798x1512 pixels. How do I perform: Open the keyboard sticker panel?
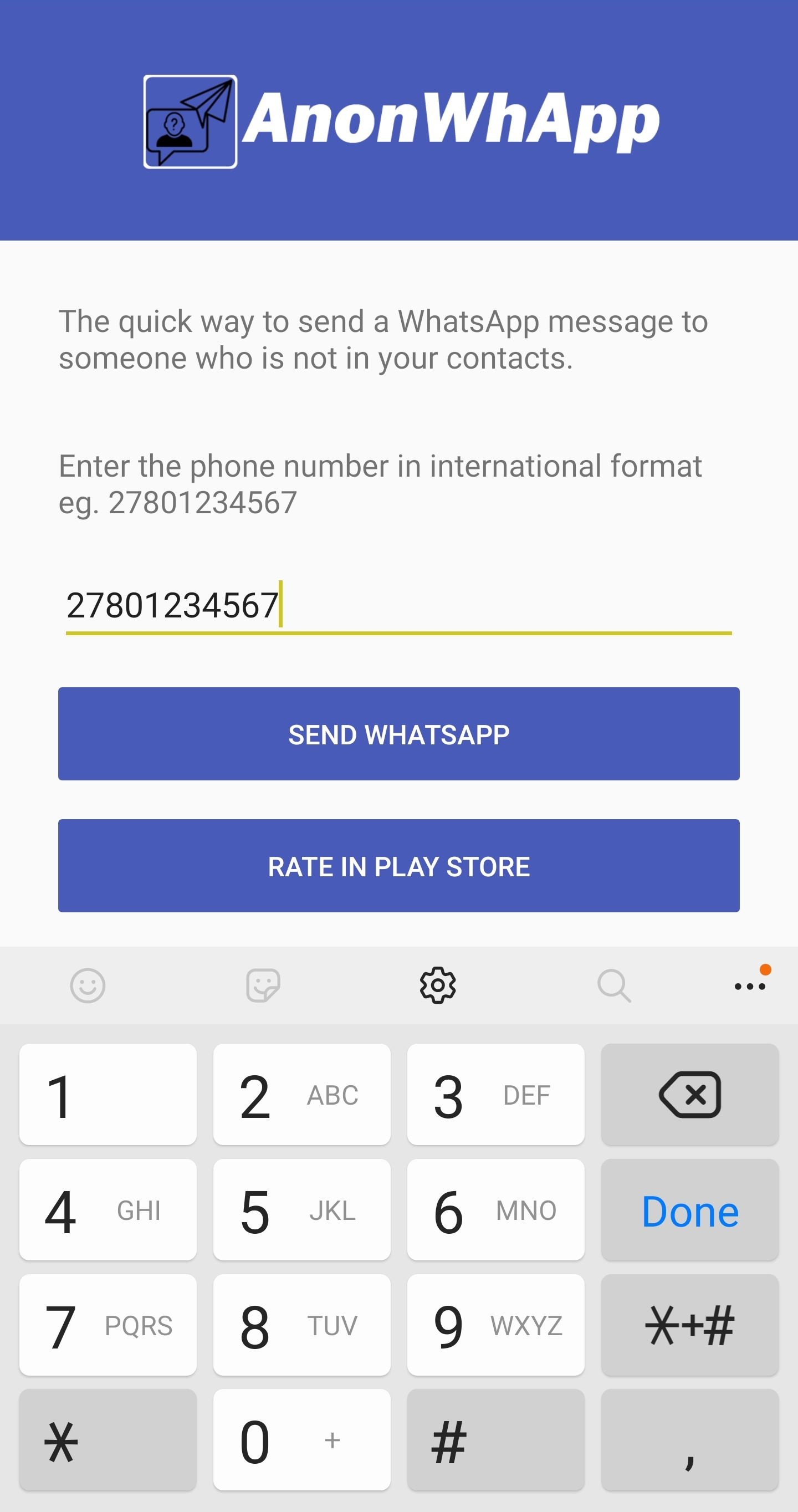click(263, 985)
